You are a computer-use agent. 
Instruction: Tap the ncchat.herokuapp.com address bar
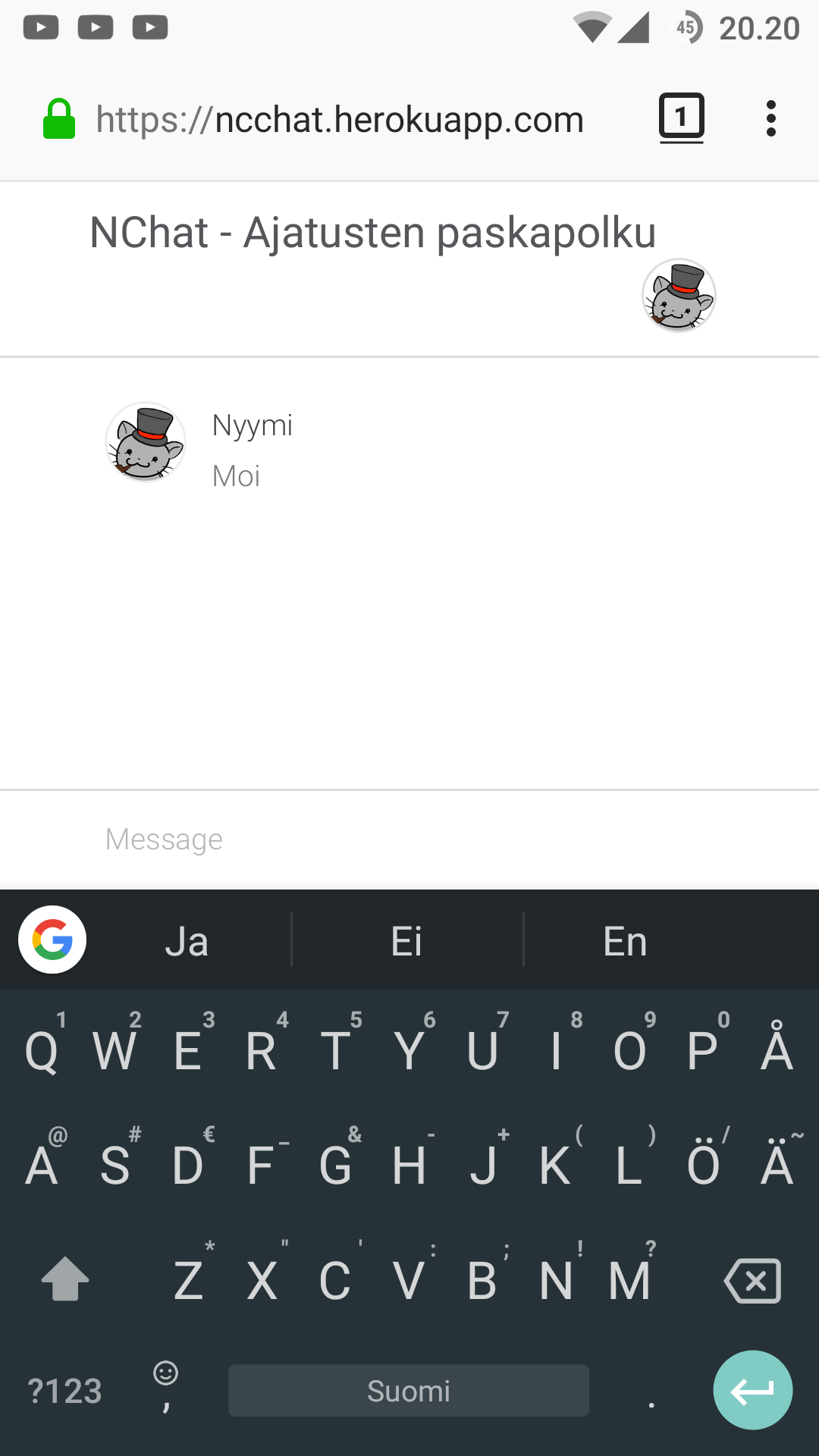tap(340, 120)
